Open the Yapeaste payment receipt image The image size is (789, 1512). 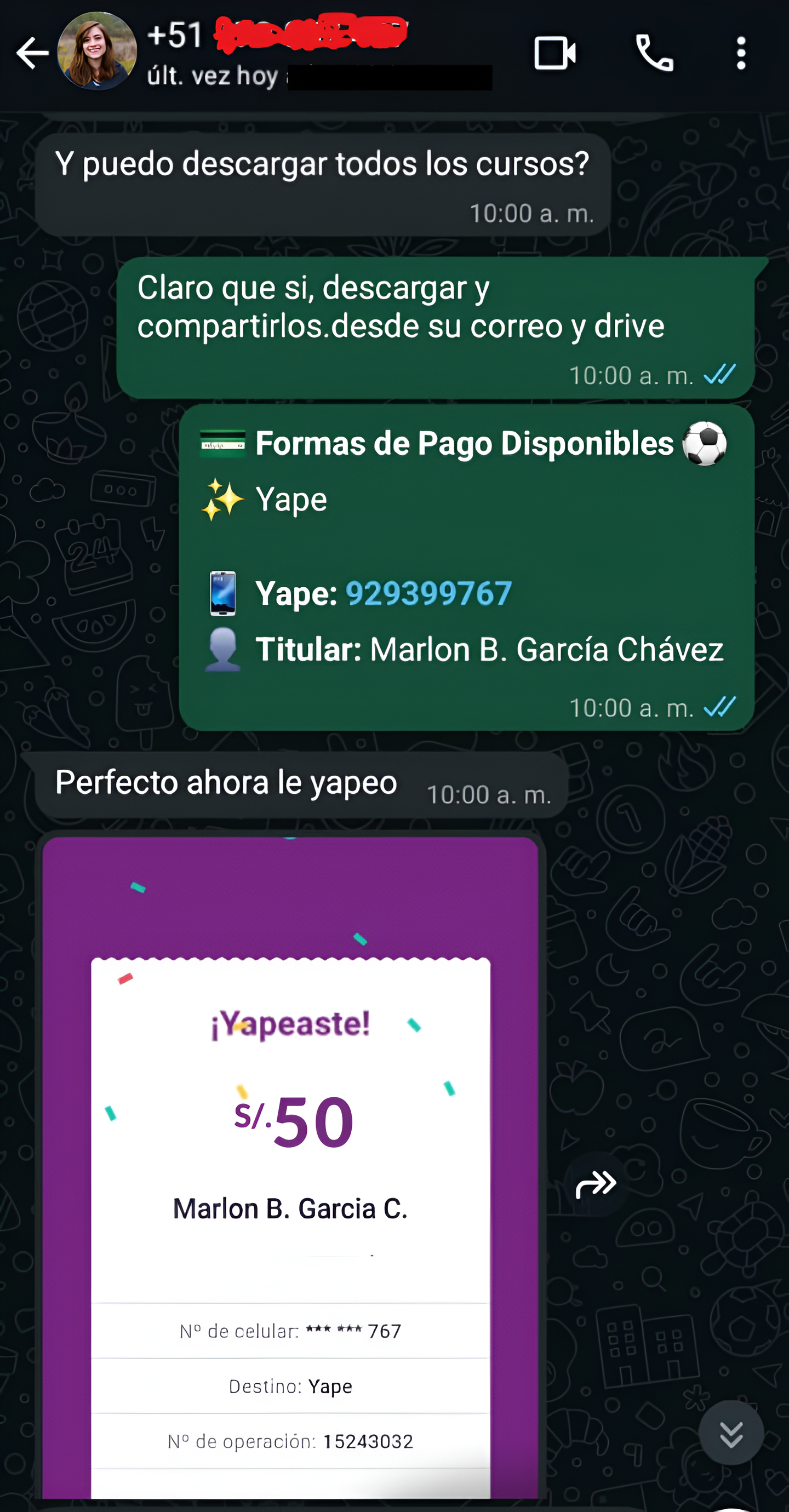click(x=290, y=1168)
